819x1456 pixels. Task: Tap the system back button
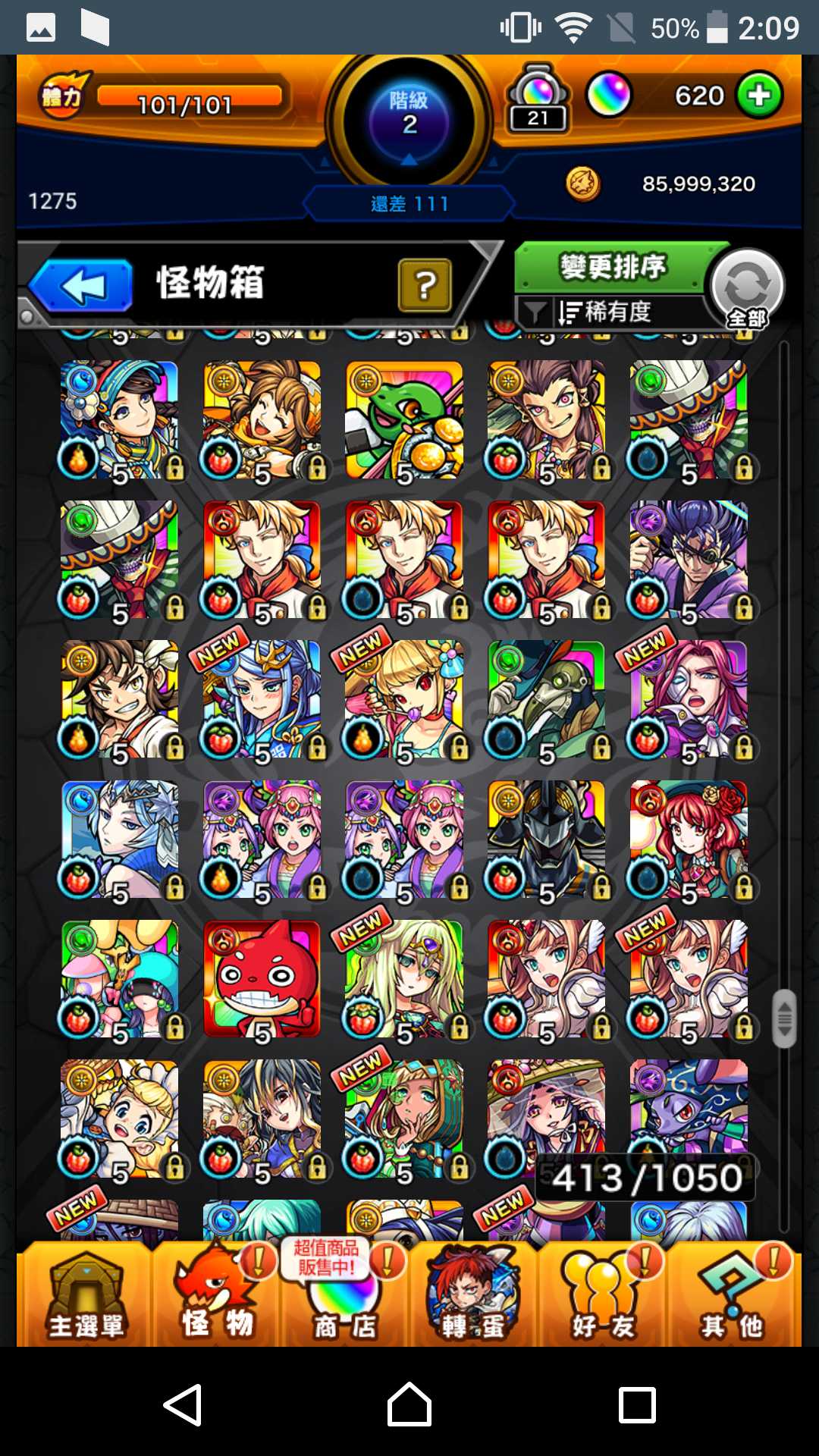183,1404
